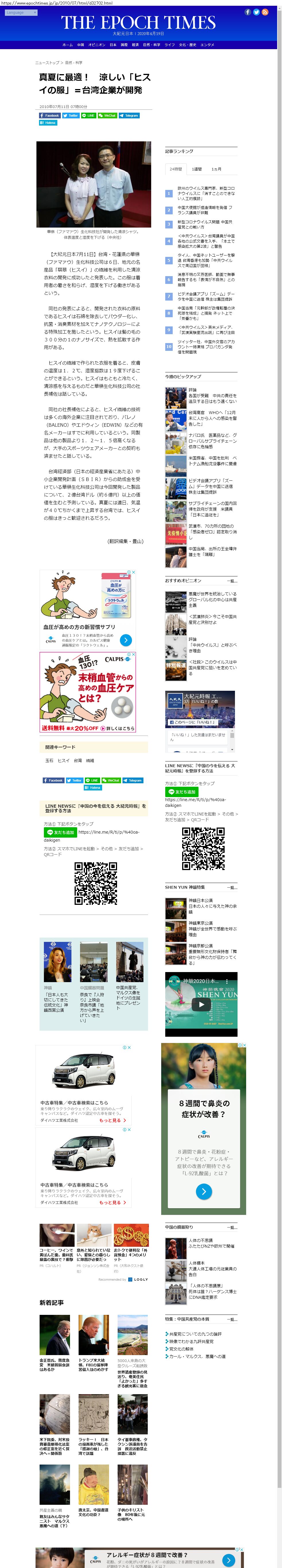Image resolution: width=282 pixels, height=1568 pixels.
Task: Open the ranking article about ズーム data
Action: (205, 297)
